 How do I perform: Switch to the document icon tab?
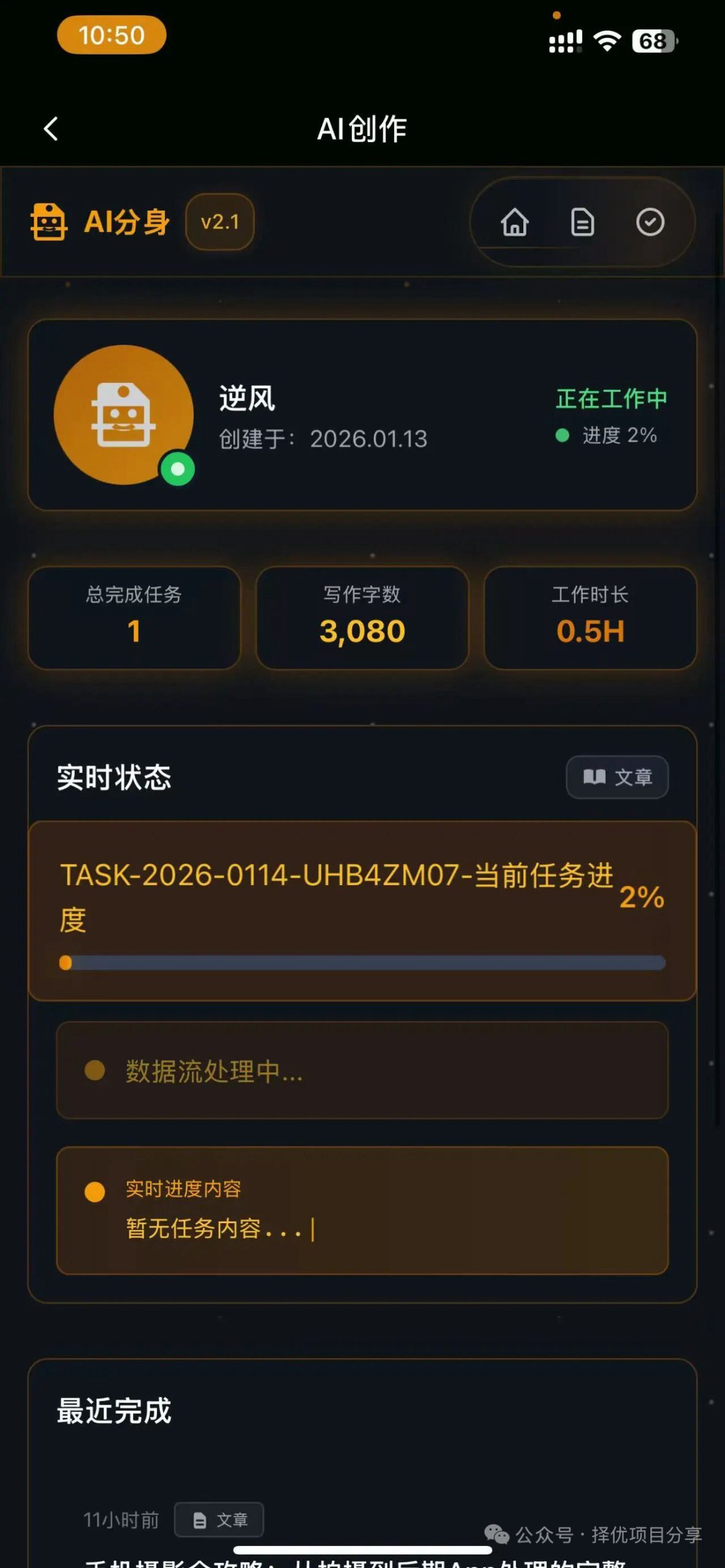pos(582,222)
